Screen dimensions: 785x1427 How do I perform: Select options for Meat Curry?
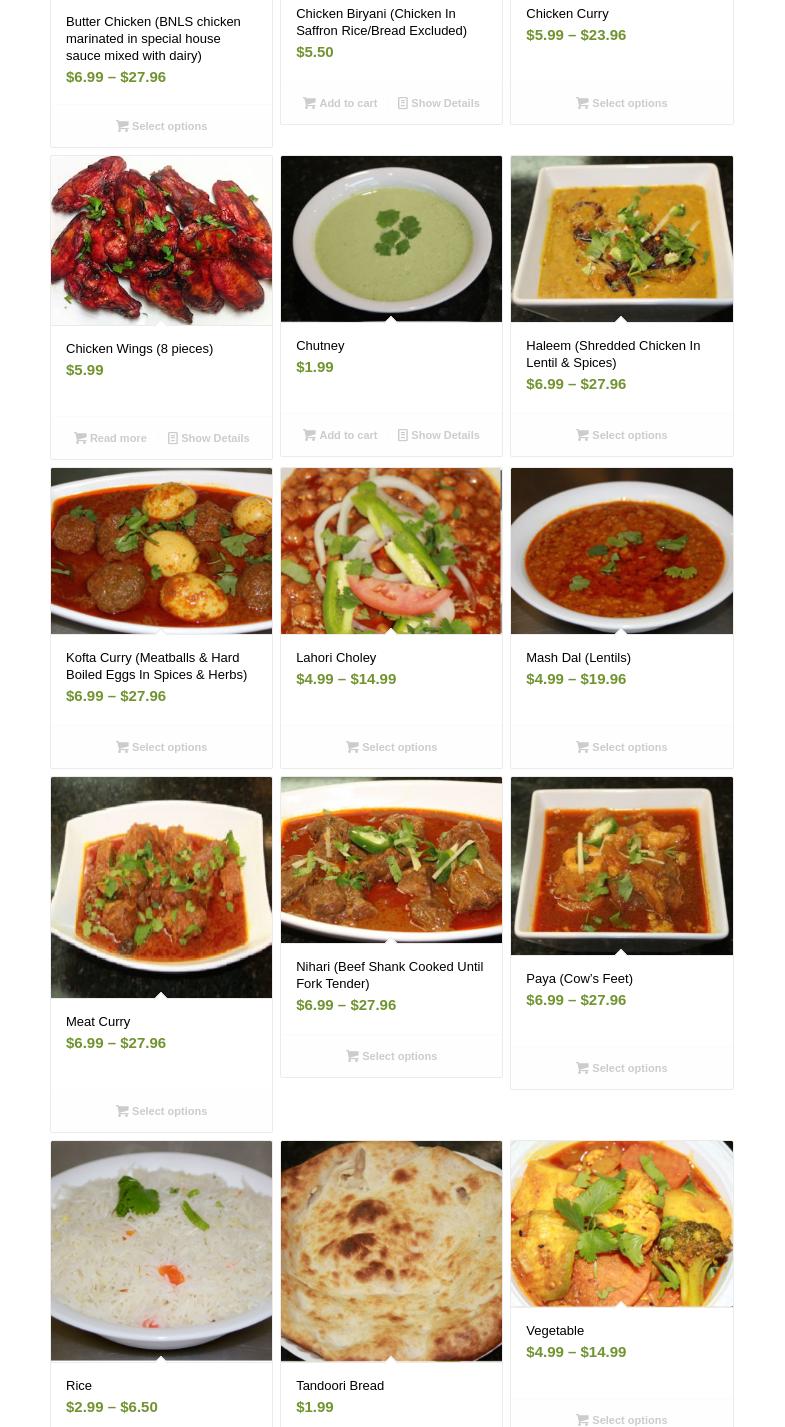pos(161,1111)
